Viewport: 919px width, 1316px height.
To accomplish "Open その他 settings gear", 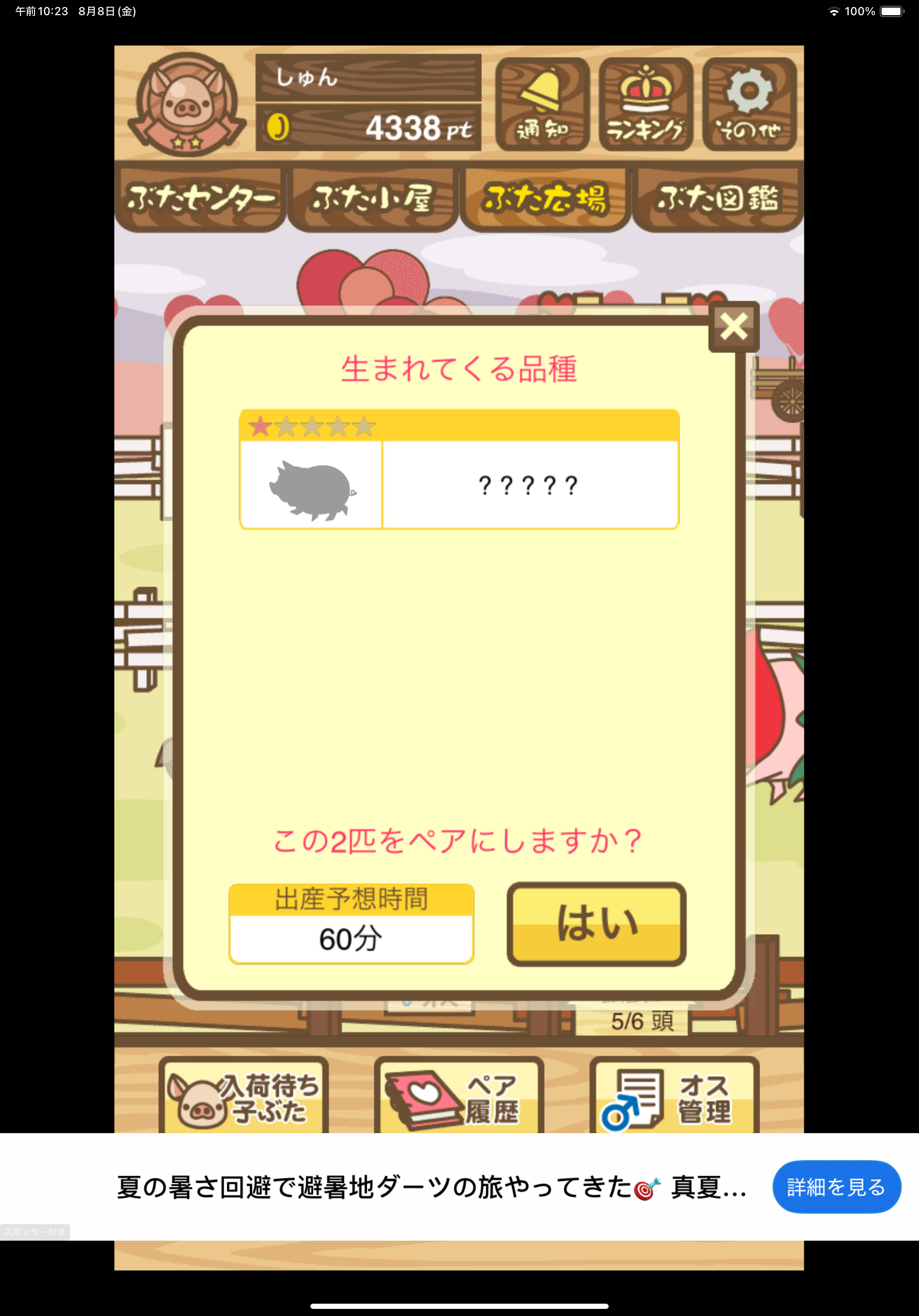I will [749, 104].
